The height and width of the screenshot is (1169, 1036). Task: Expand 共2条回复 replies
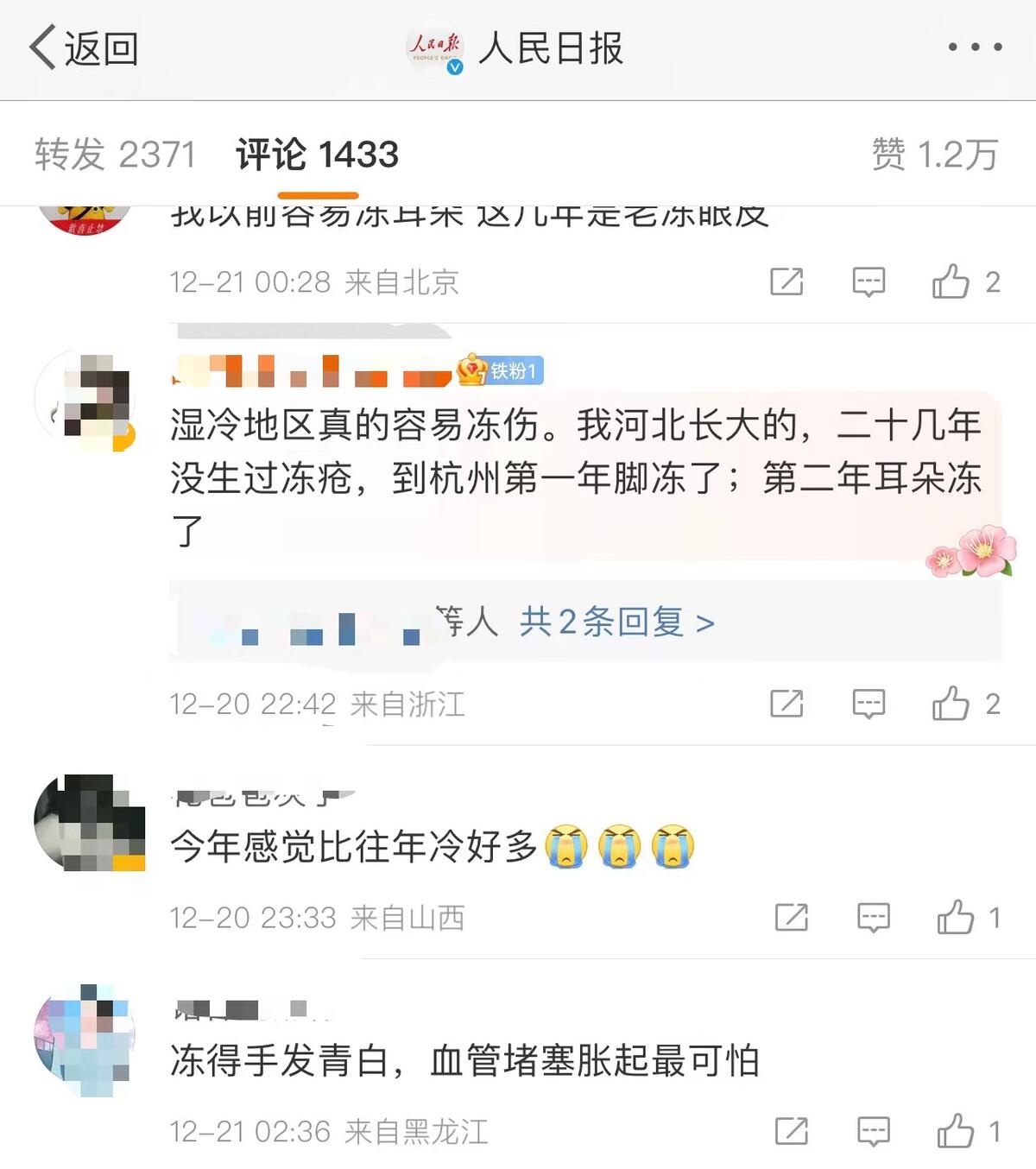click(x=616, y=622)
